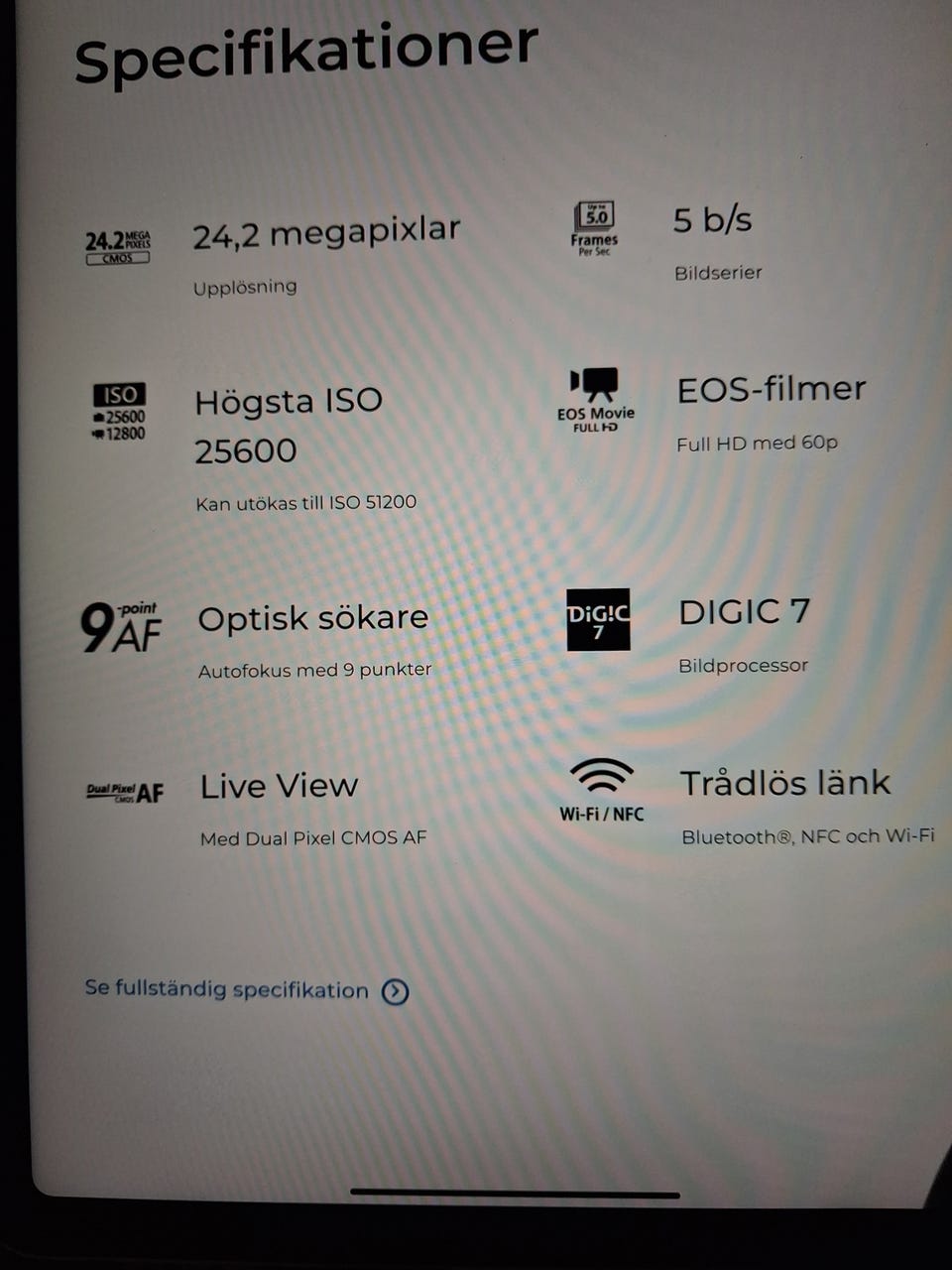This screenshot has height=1270, width=952.
Task: Open the Se fullständig specifikation link
Action: click(x=227, y=989)
